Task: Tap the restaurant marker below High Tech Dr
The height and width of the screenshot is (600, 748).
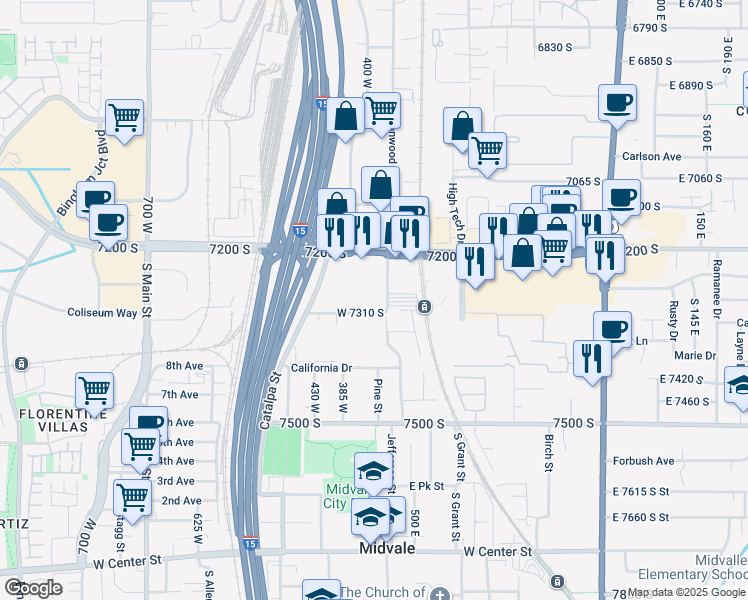Action: (475, 260)
